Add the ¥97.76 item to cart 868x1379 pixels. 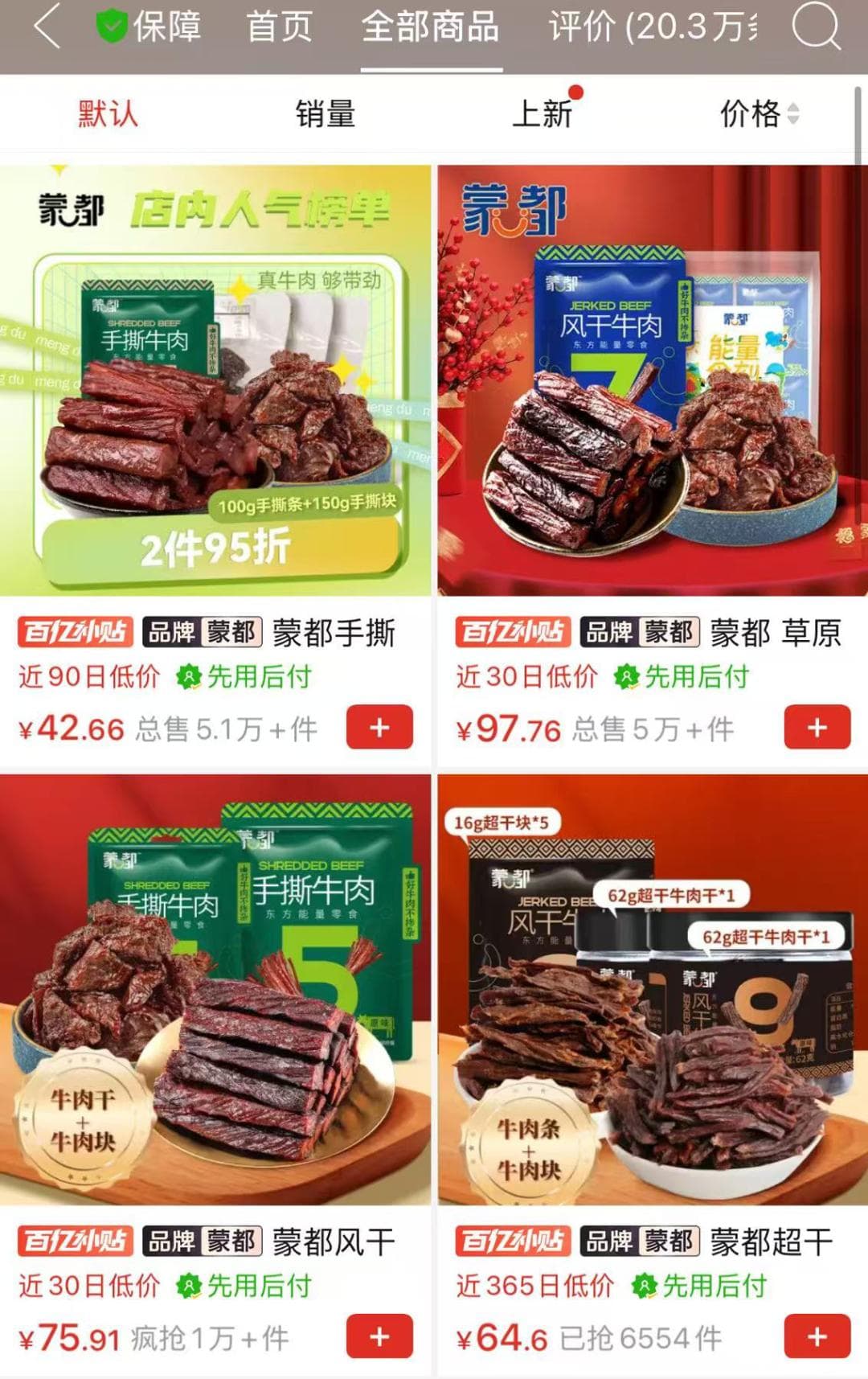point(817,728)
